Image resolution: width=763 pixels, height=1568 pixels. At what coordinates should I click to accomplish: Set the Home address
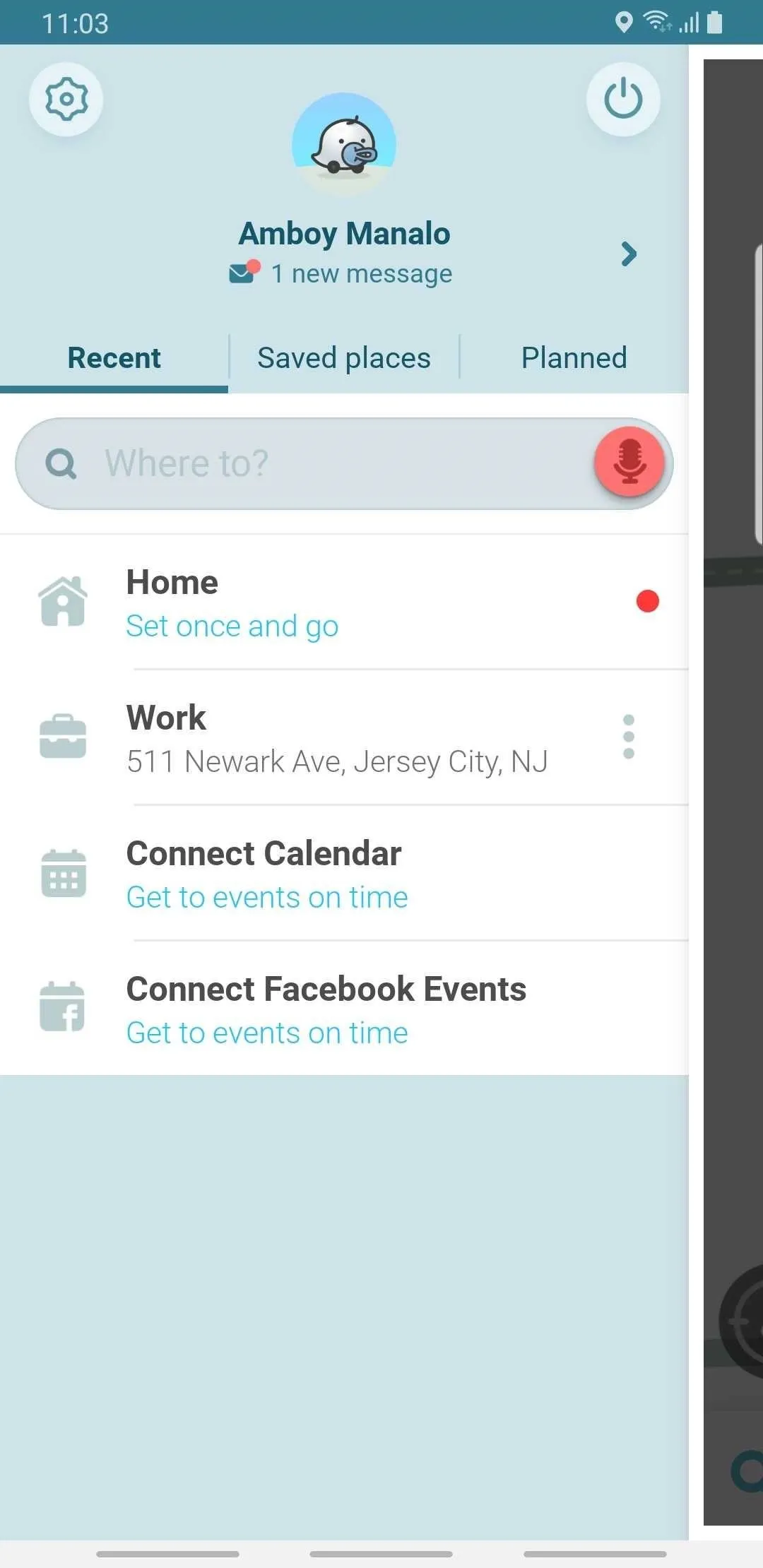pos(344,602)
